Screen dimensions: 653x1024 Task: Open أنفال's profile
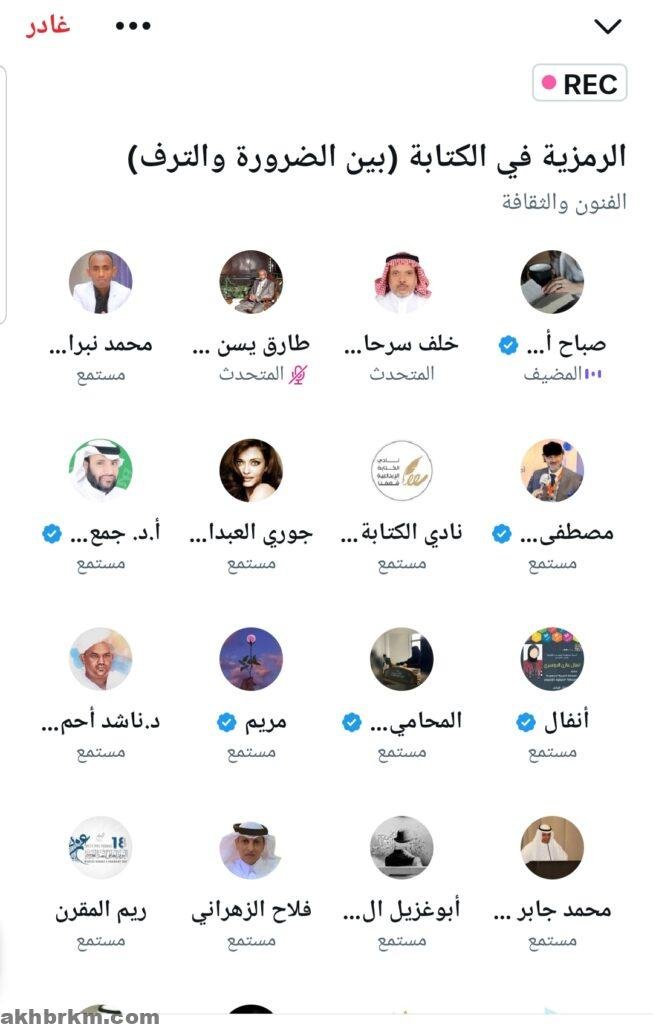click(x=552, y=659)
